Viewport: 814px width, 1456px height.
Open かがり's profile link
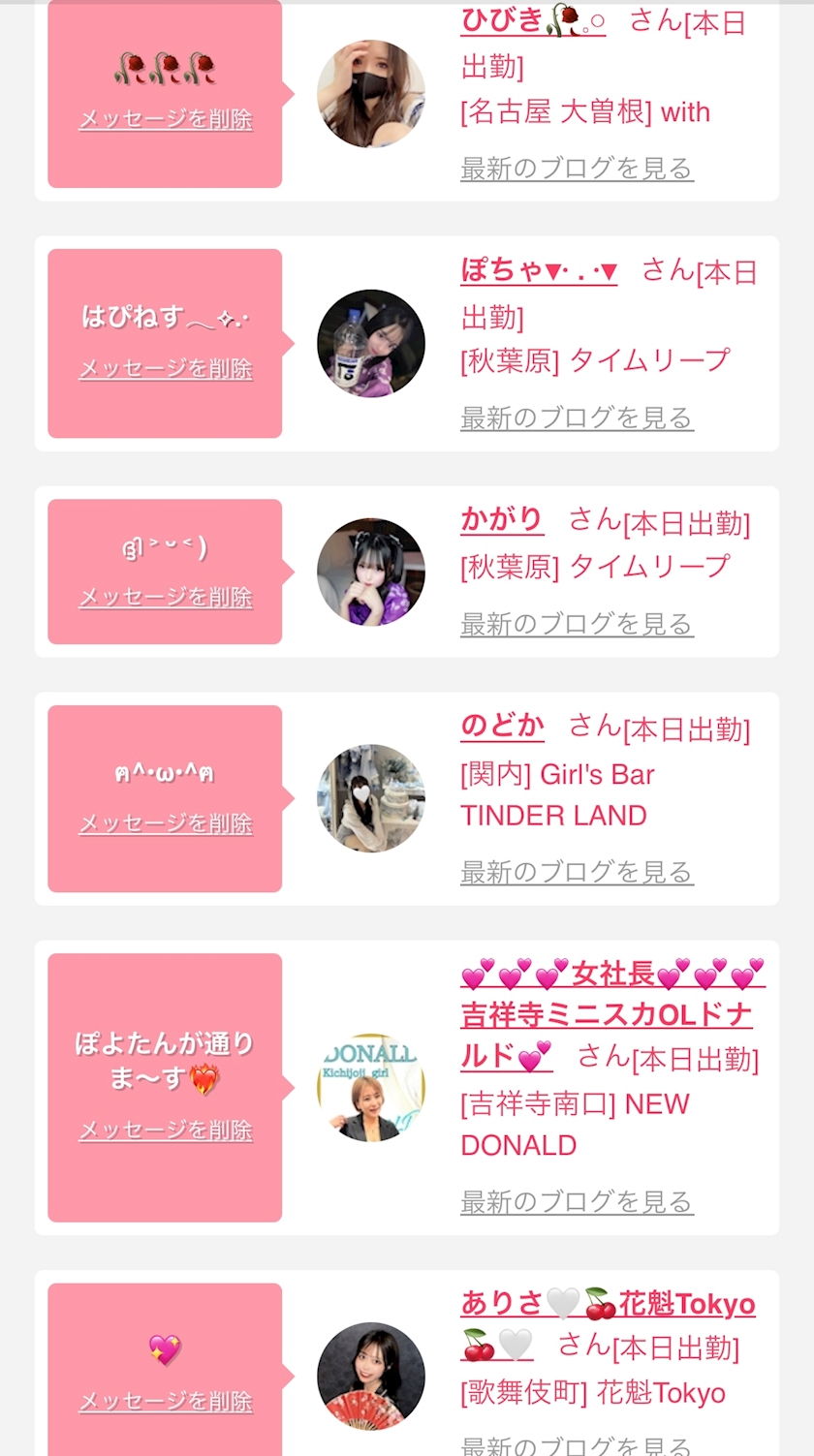point(502,519)
